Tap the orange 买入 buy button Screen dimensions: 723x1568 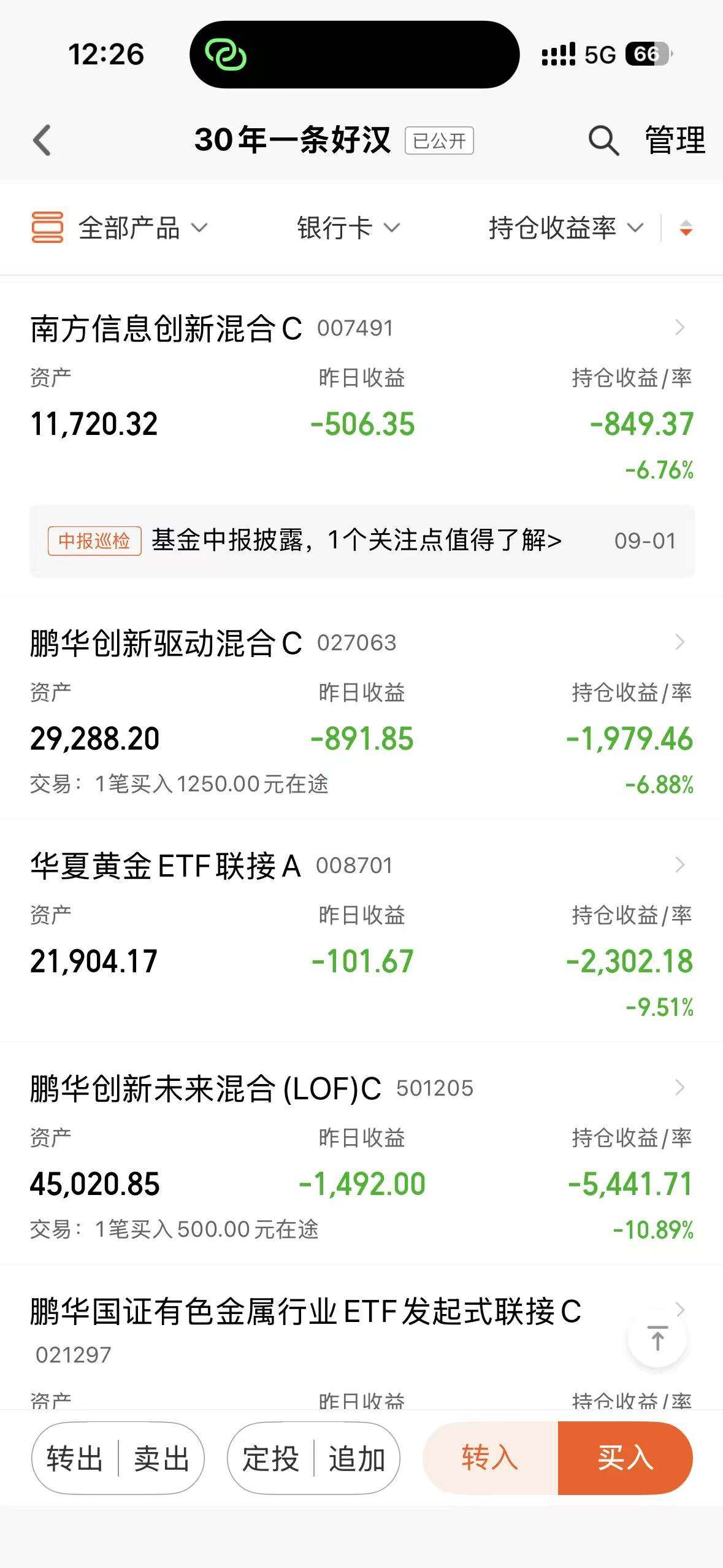pos(625,1458)
